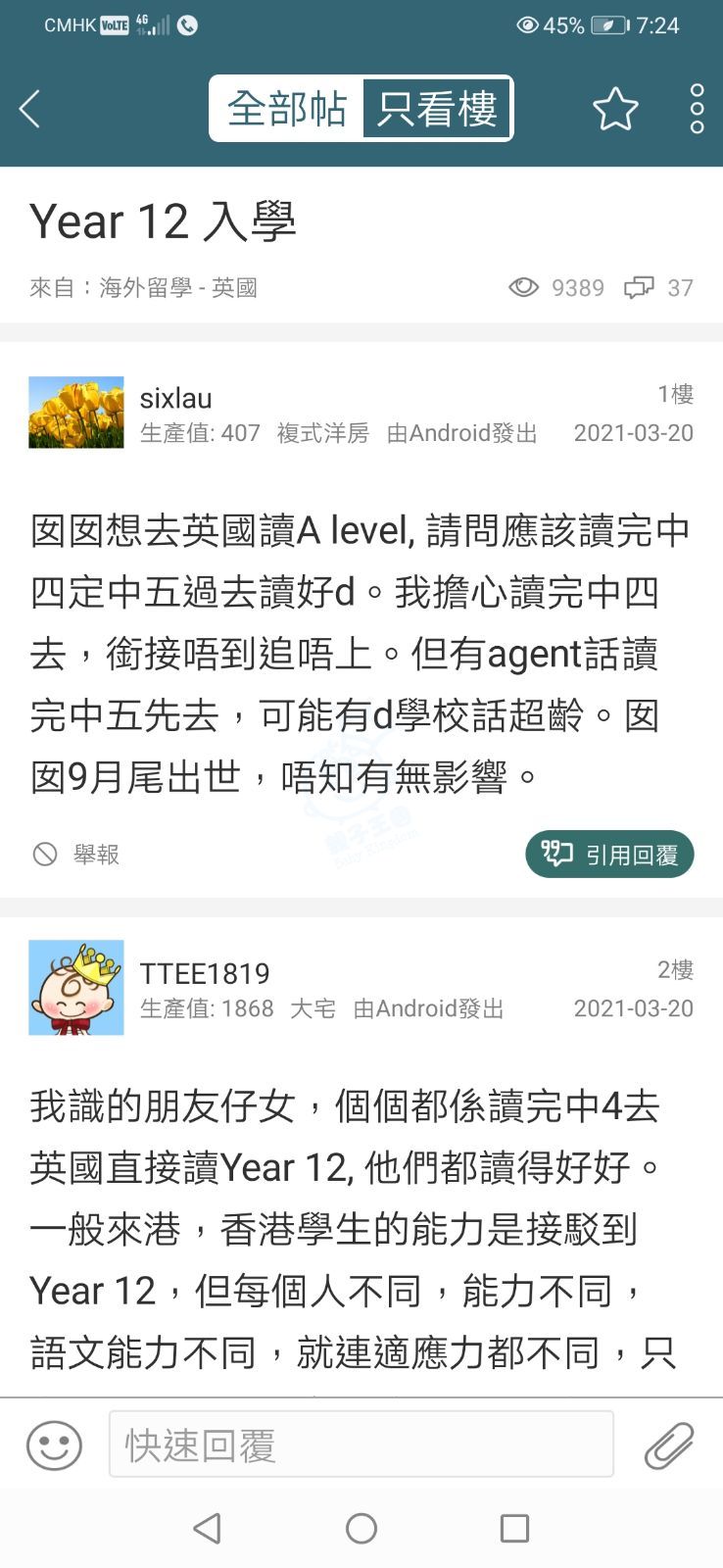Open sixlau's profile picture
This screenshot has width=723, height=1568.
click(x=76, y=413)
